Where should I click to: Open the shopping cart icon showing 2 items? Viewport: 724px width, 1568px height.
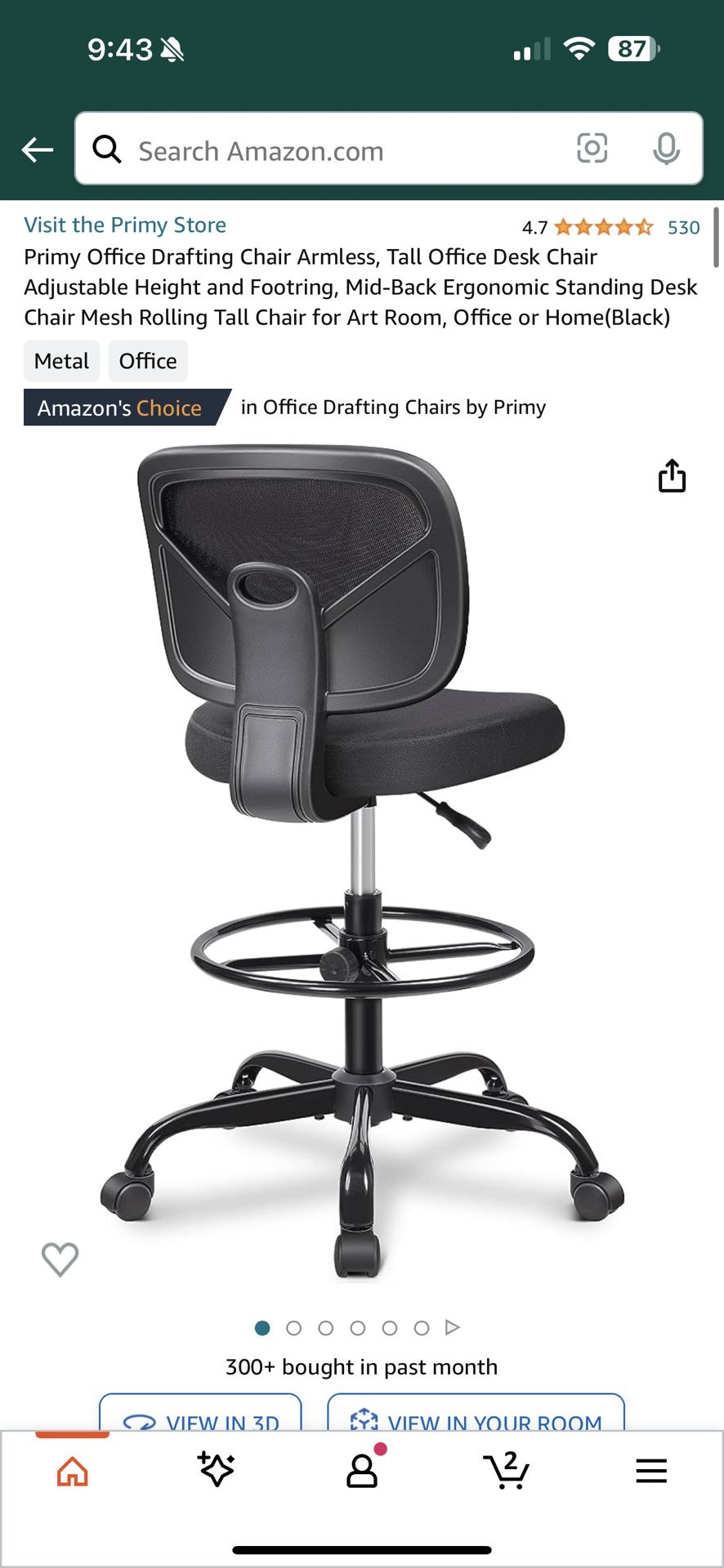point(507,1470)
